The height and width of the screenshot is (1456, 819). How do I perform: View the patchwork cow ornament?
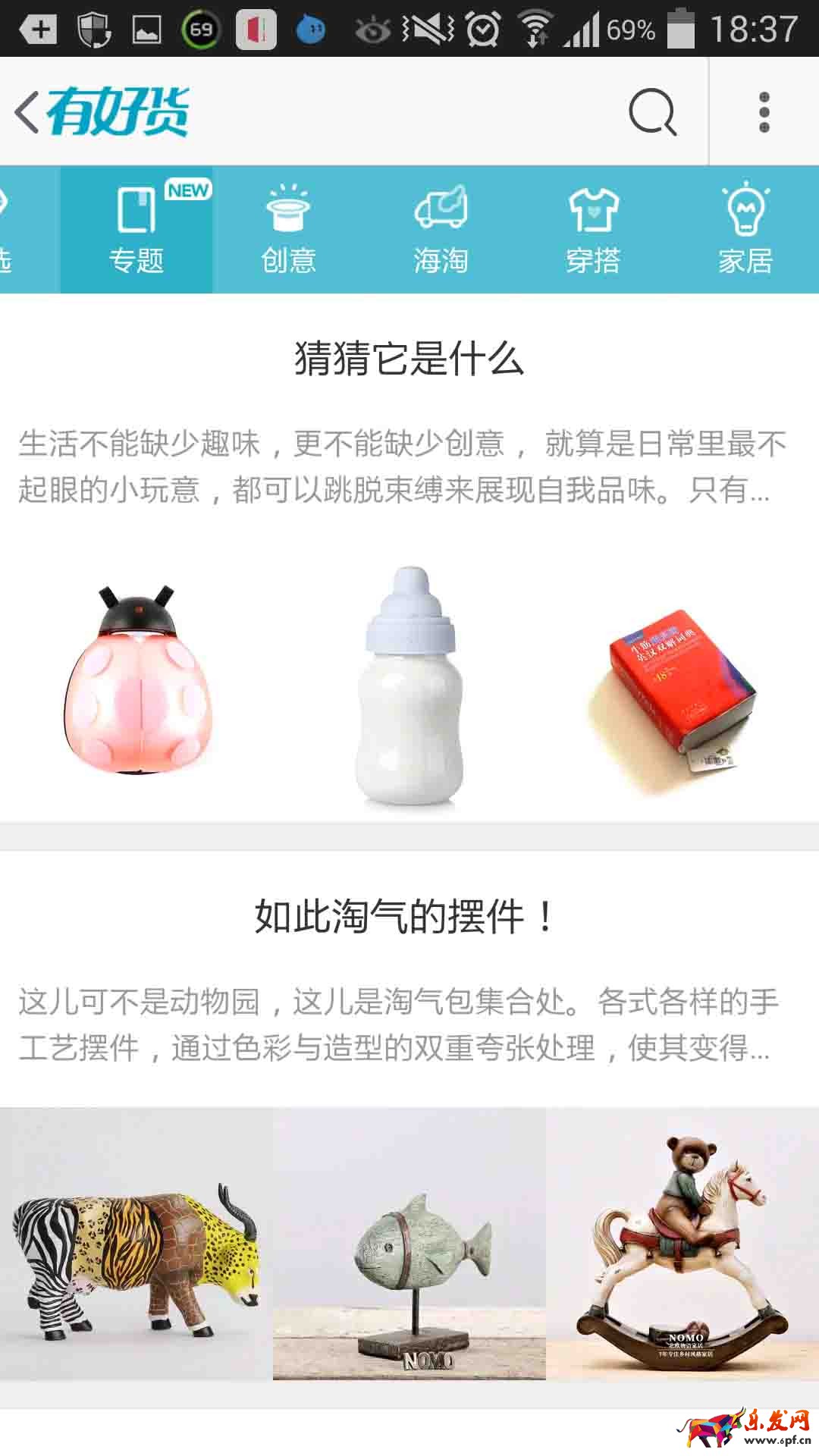coord(136,1244)
